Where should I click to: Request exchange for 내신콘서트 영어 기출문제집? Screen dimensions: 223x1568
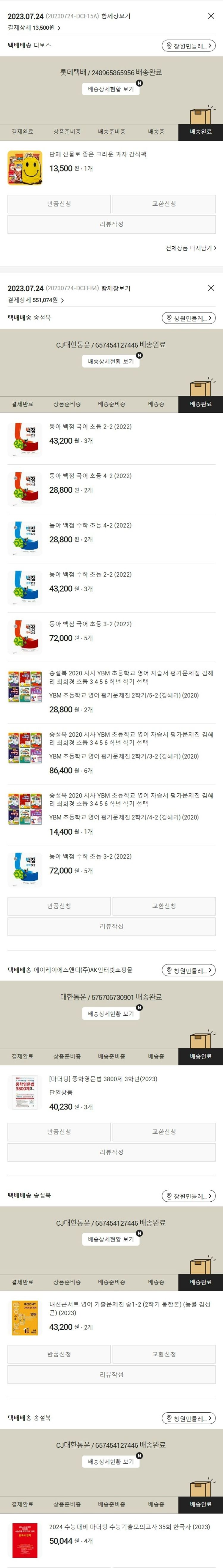pyautogui.click(x=164, y=1354)
